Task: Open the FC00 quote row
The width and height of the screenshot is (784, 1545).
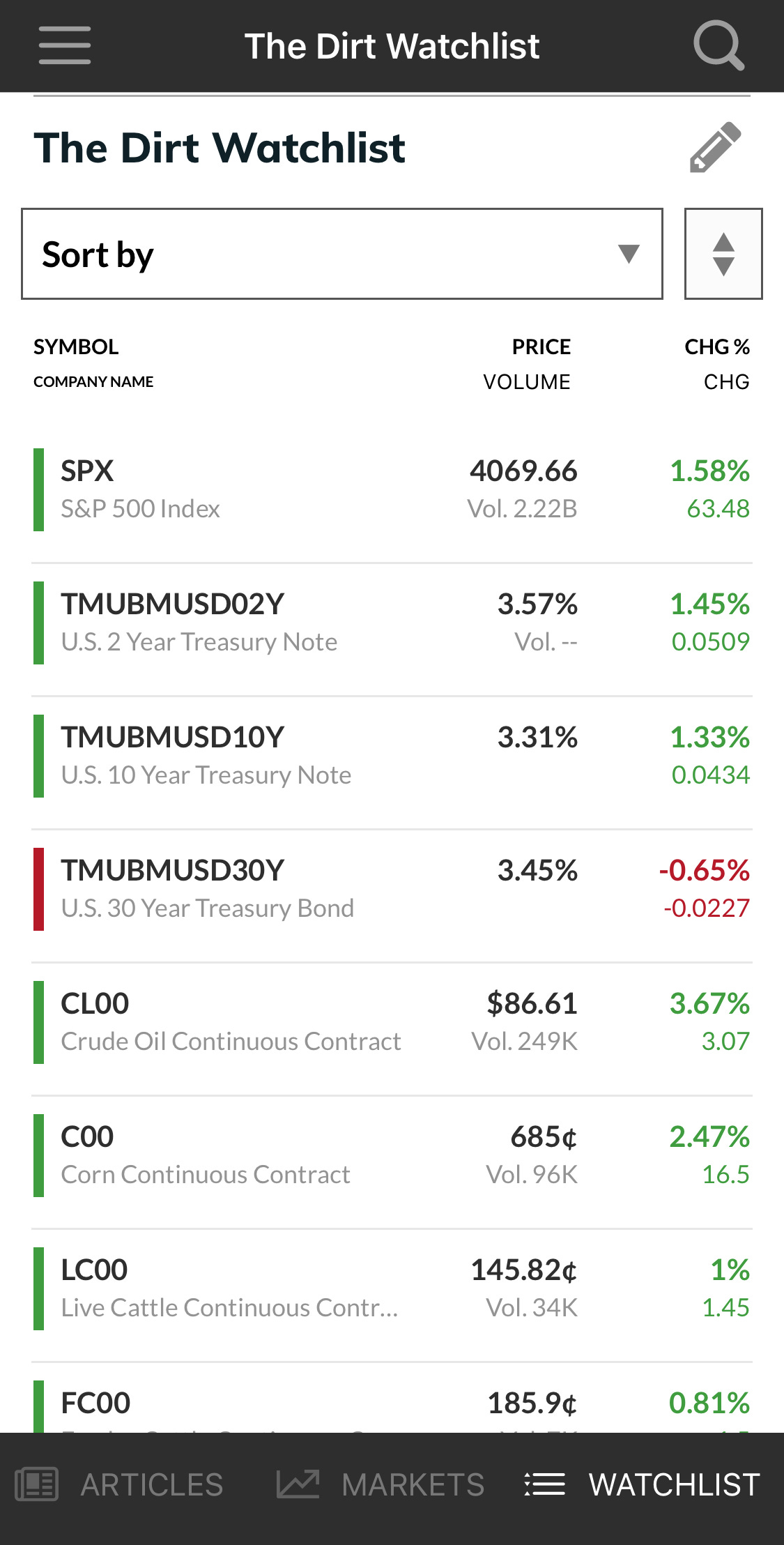Action: [x=392, y=1399]
